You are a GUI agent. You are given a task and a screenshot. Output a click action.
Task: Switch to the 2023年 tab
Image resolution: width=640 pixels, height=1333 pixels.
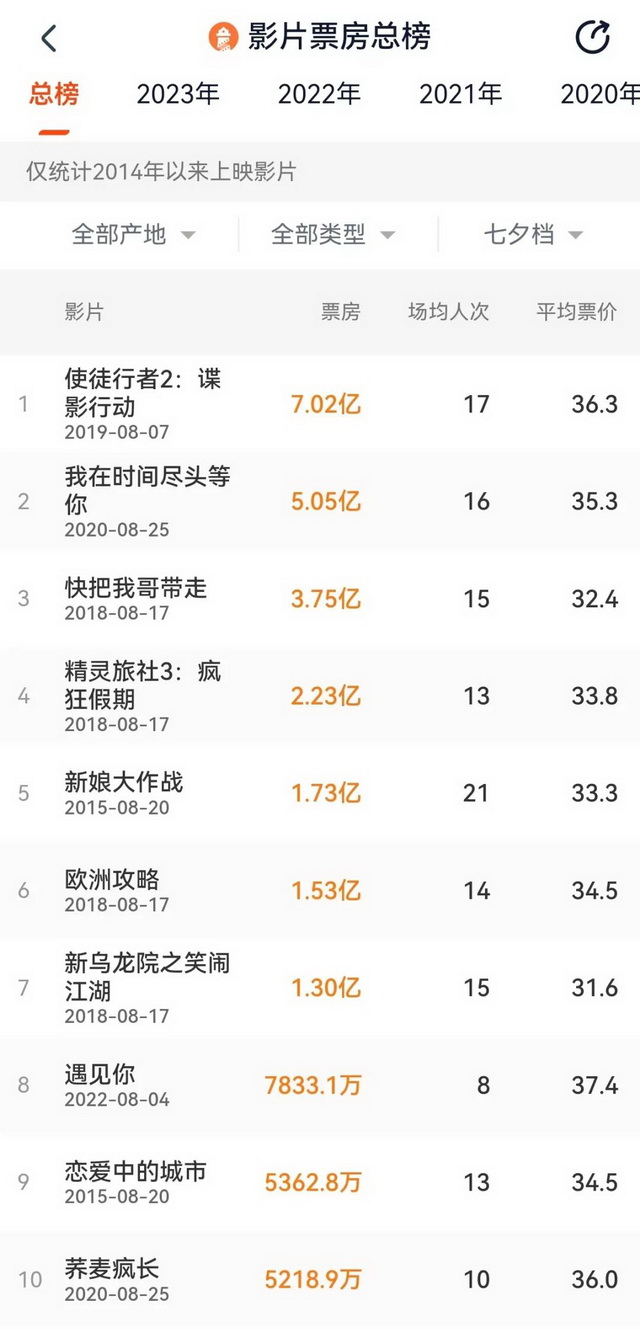pos(178,94)
